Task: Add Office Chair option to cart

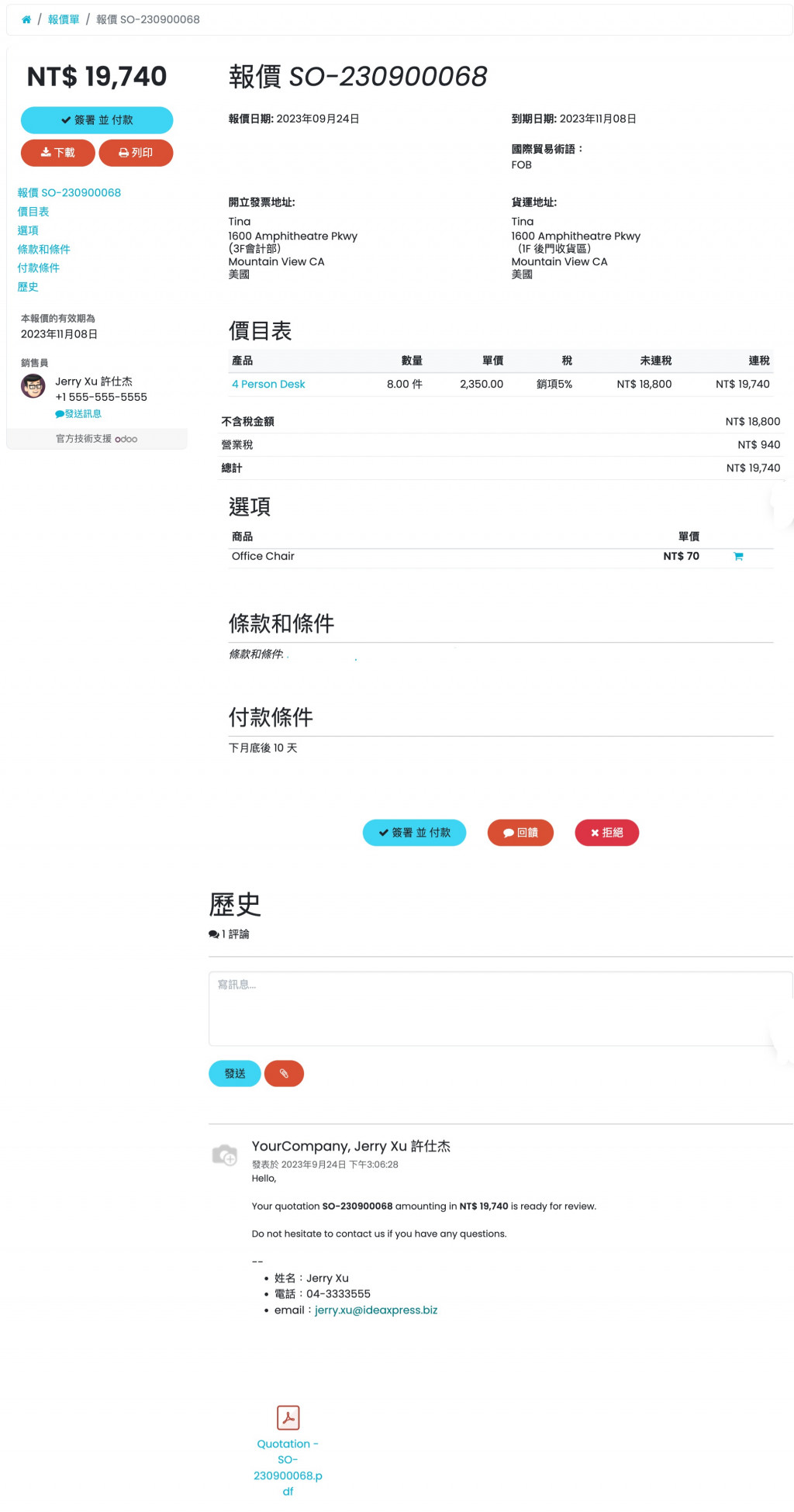Action: (x=738, y=557)
